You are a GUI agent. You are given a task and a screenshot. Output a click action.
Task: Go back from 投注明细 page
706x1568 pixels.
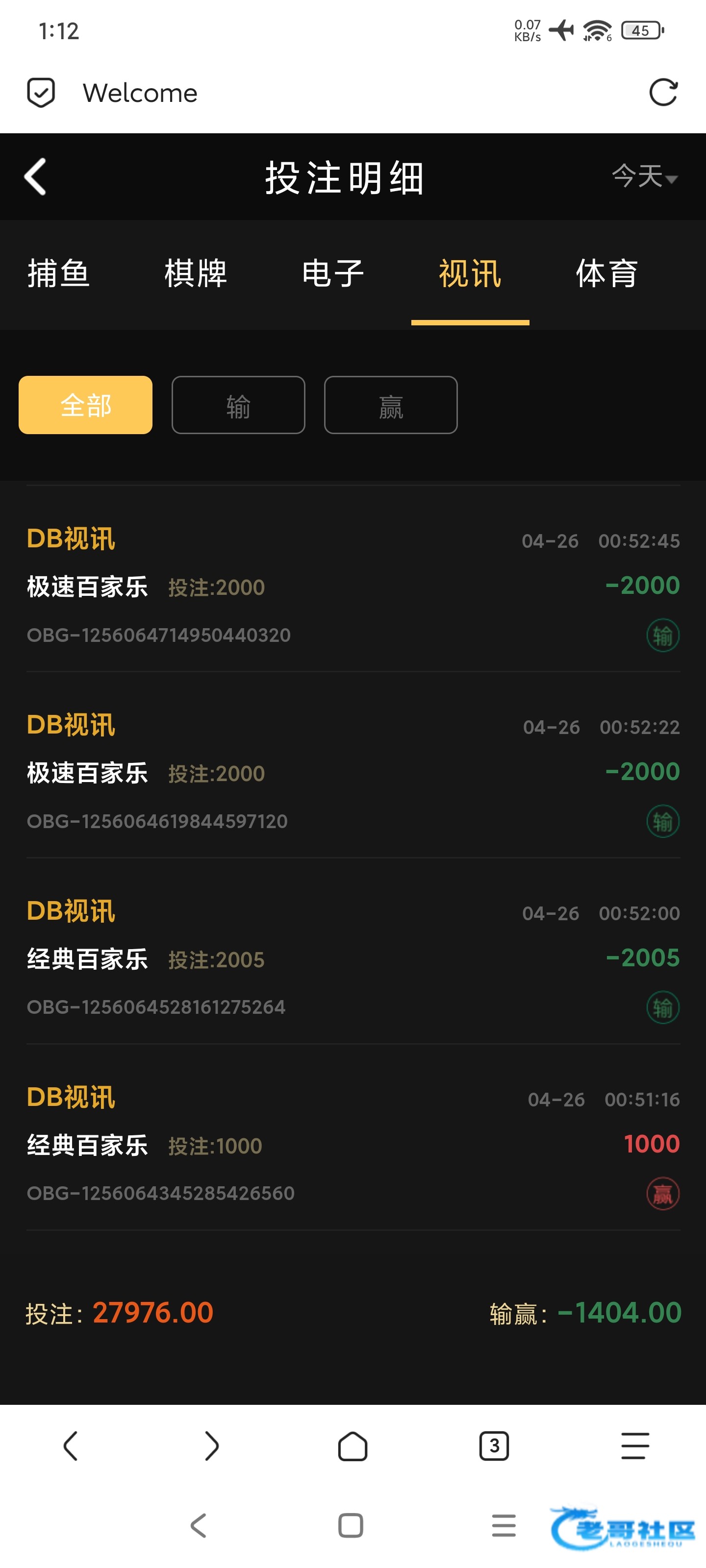pos(35,177)
